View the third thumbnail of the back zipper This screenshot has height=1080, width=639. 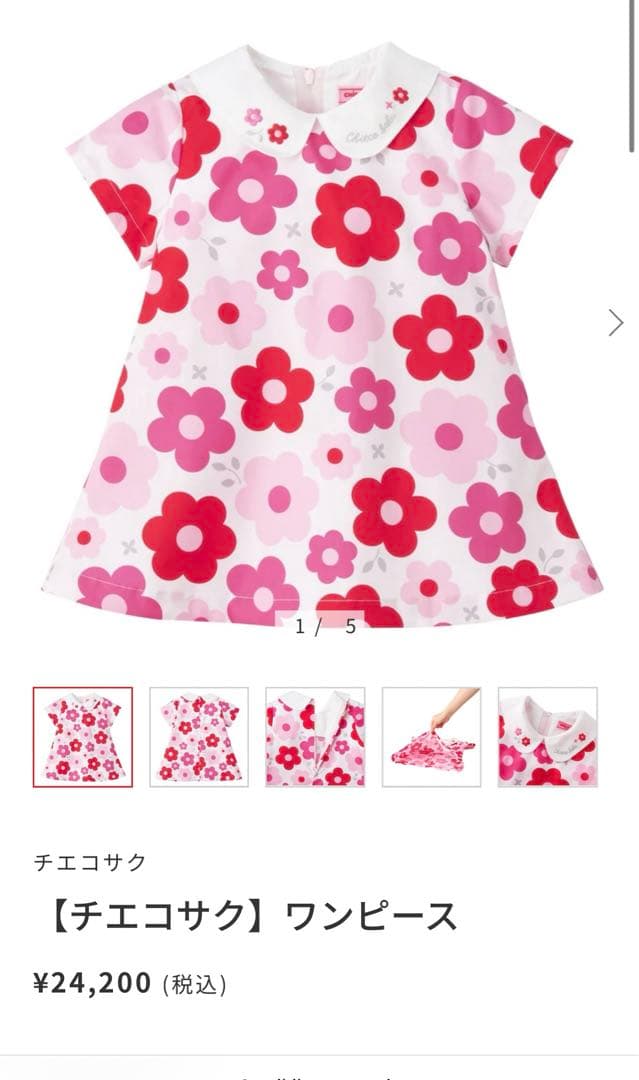pos(315,736)
